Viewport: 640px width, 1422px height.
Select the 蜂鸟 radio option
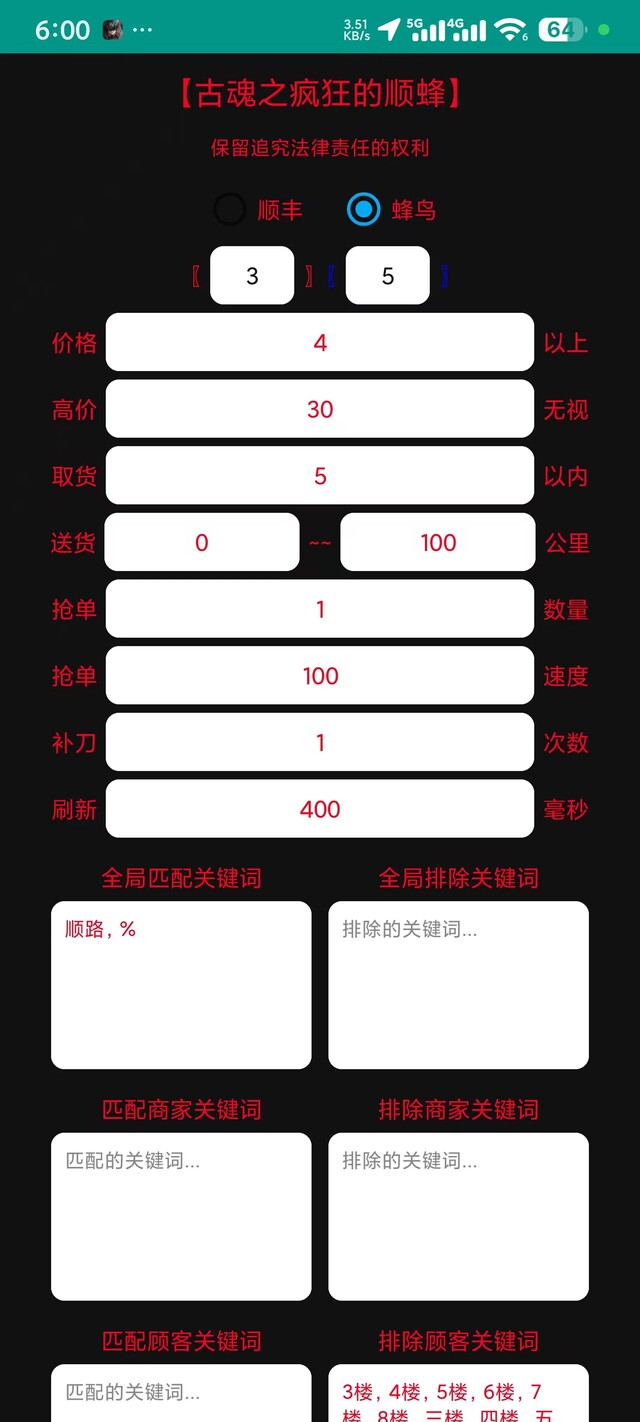(364, 210)
